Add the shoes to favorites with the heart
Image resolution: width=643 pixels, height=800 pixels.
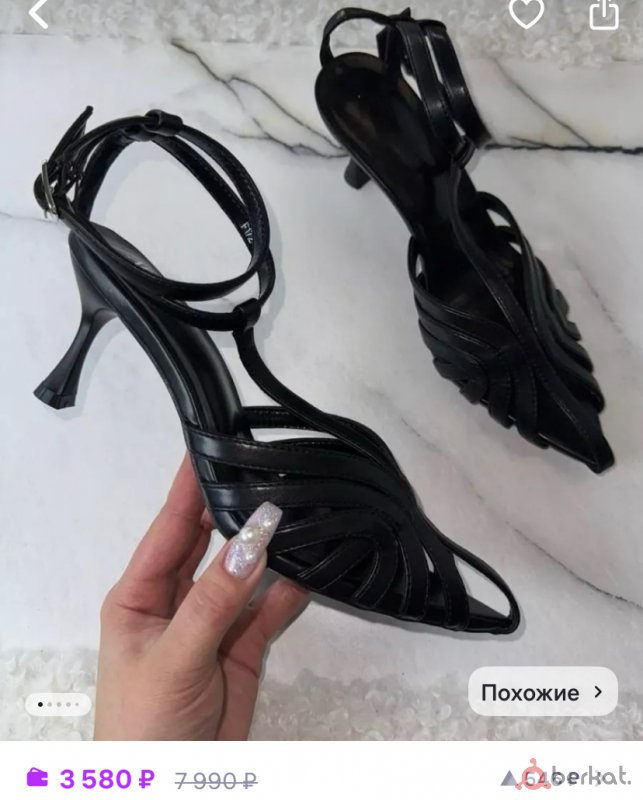coord(527,12)
